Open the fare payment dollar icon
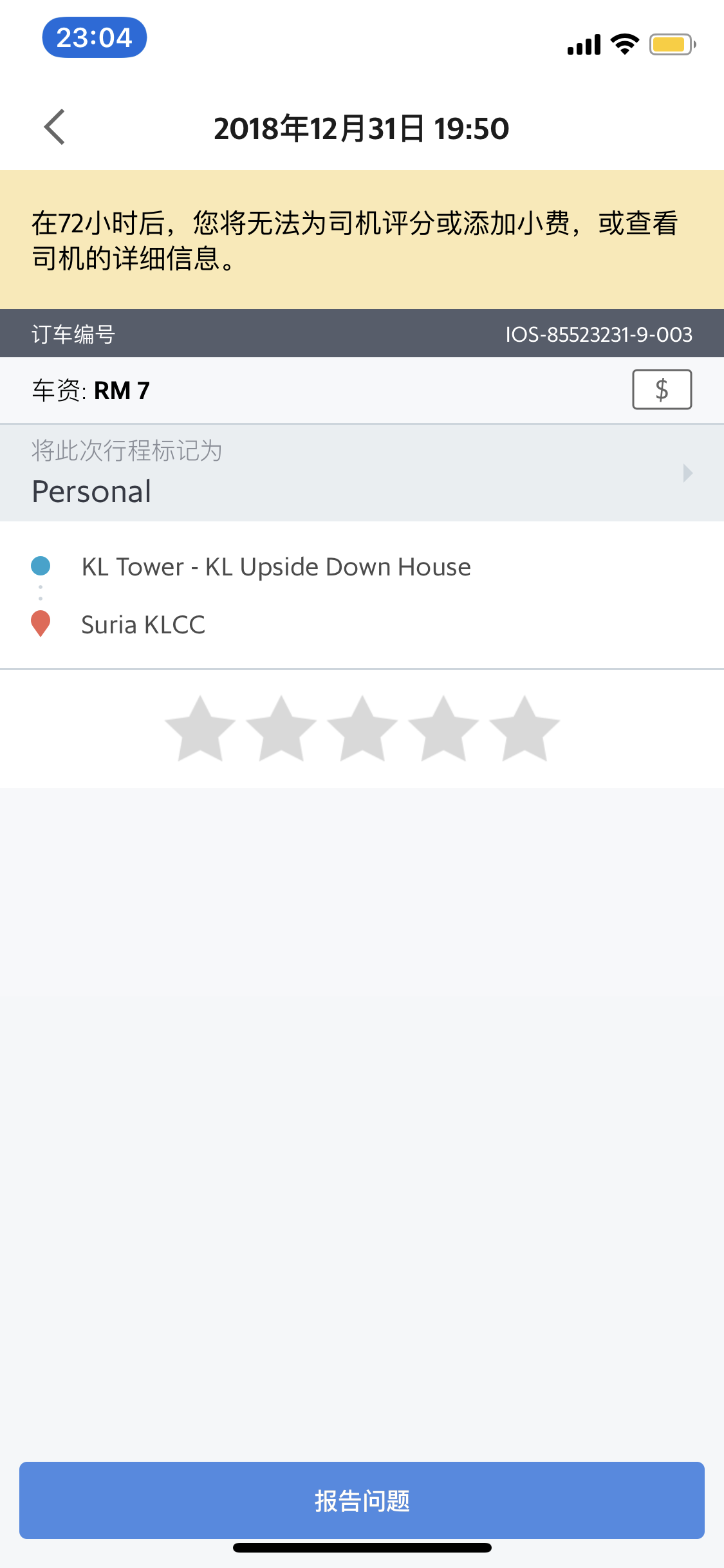Image resolution: width=724 pixels, height=1568 pixels. point(662,389)
